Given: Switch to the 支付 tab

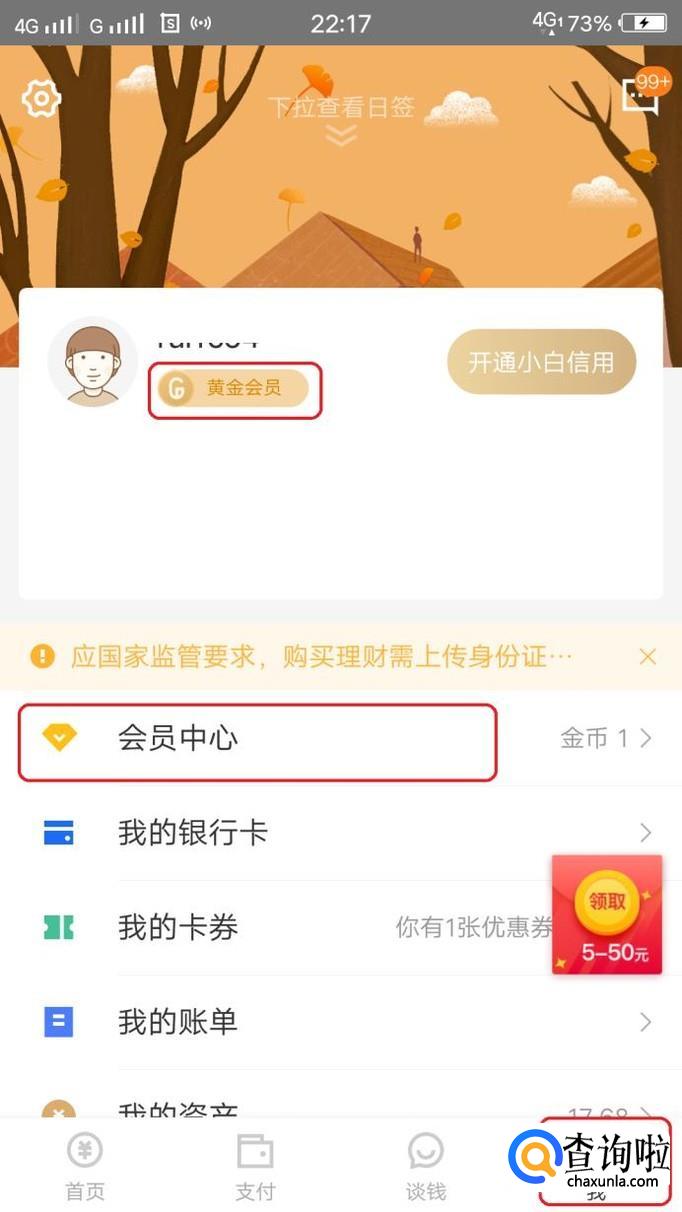Looking at the screenshot, I should coord(255,1166).
